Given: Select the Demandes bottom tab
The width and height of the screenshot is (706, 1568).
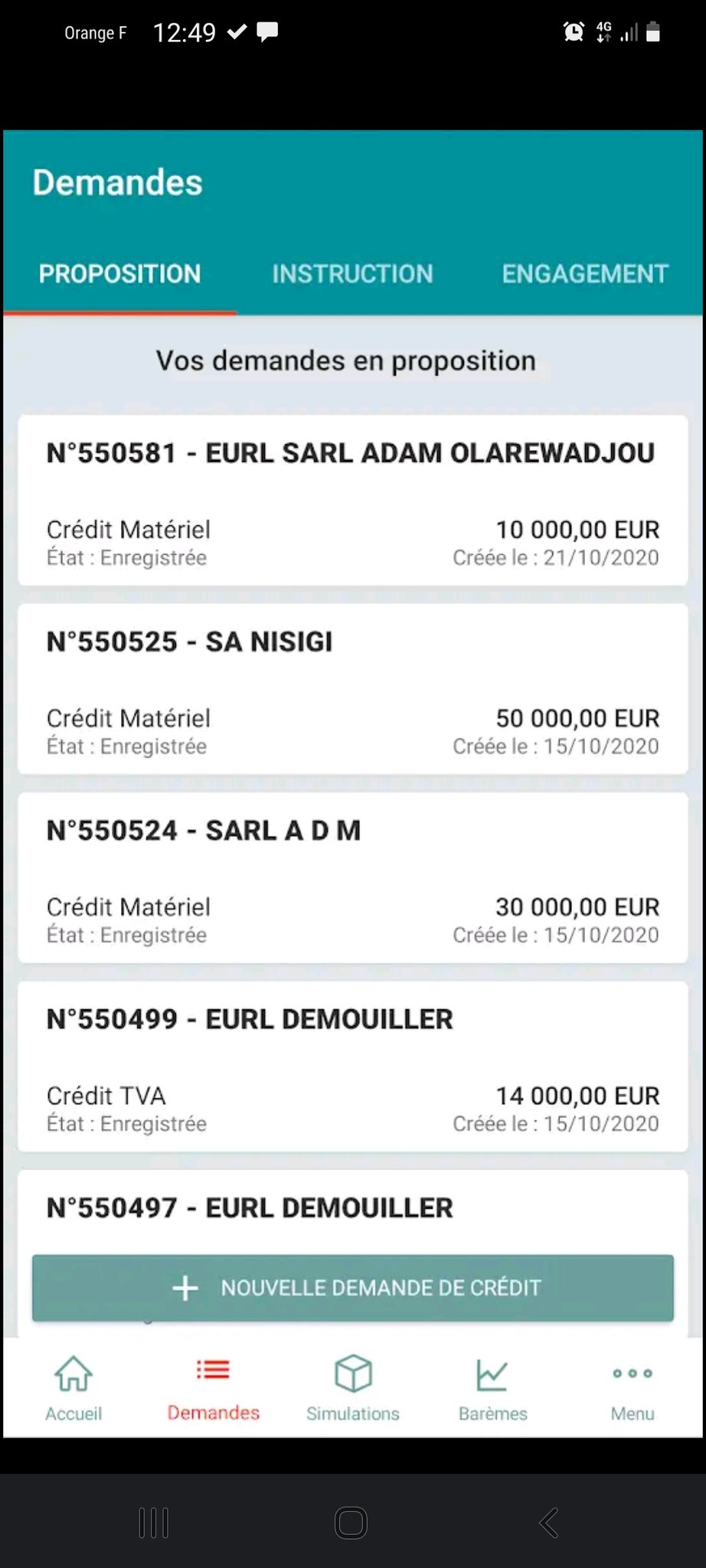Looking at the screenshot, I should point(213,1387).
